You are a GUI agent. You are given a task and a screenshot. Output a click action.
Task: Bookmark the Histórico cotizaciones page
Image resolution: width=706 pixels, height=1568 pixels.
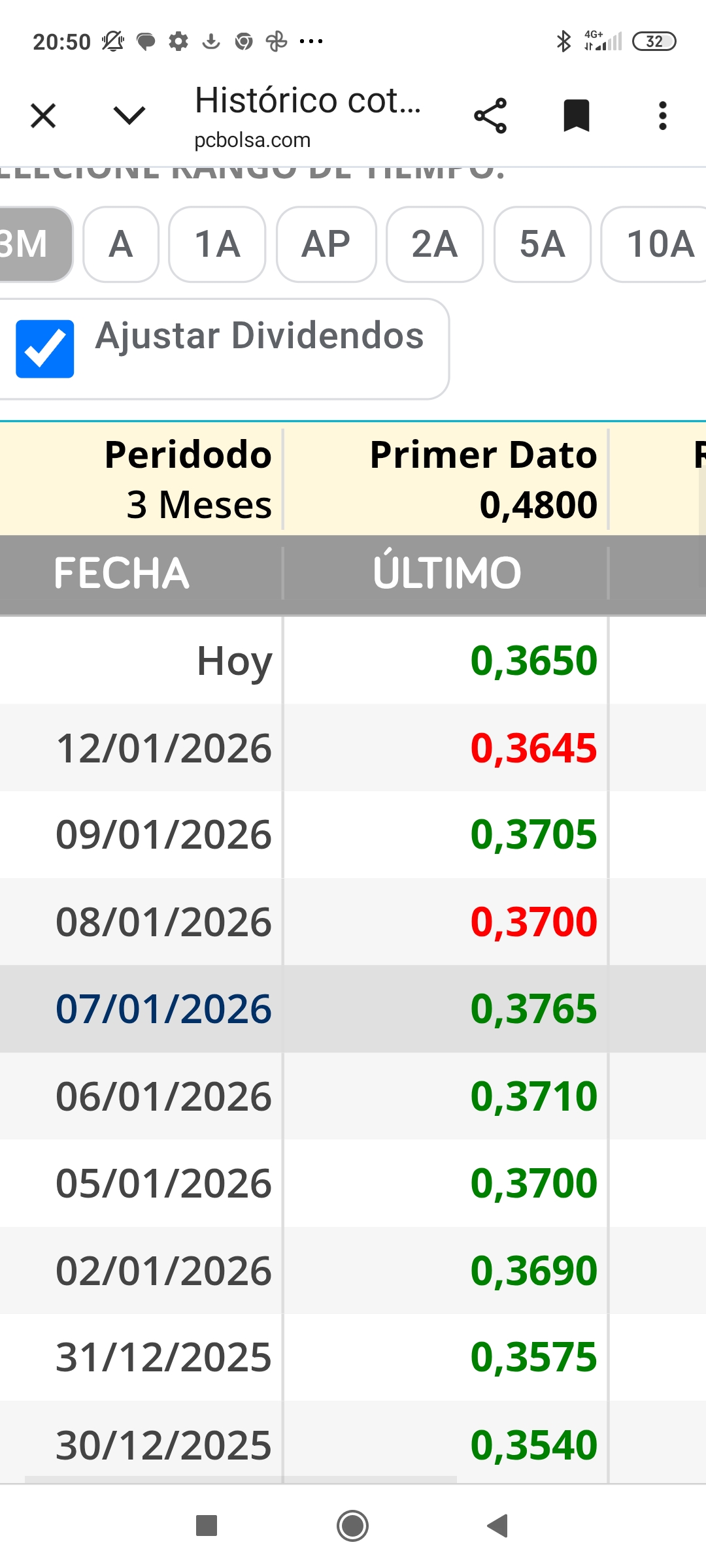tap(576, 116)
